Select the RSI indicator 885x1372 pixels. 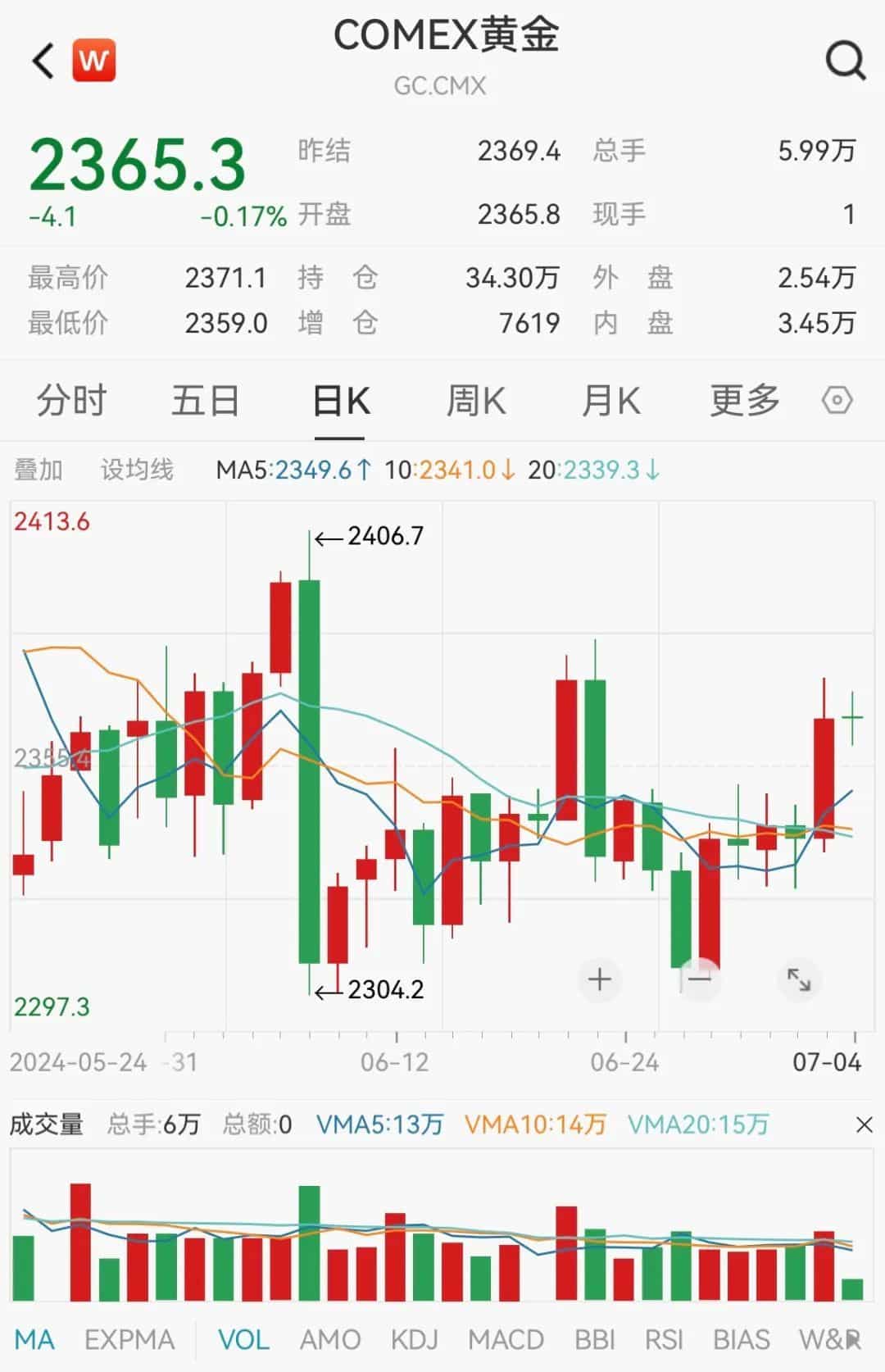tap(663, 1339)
